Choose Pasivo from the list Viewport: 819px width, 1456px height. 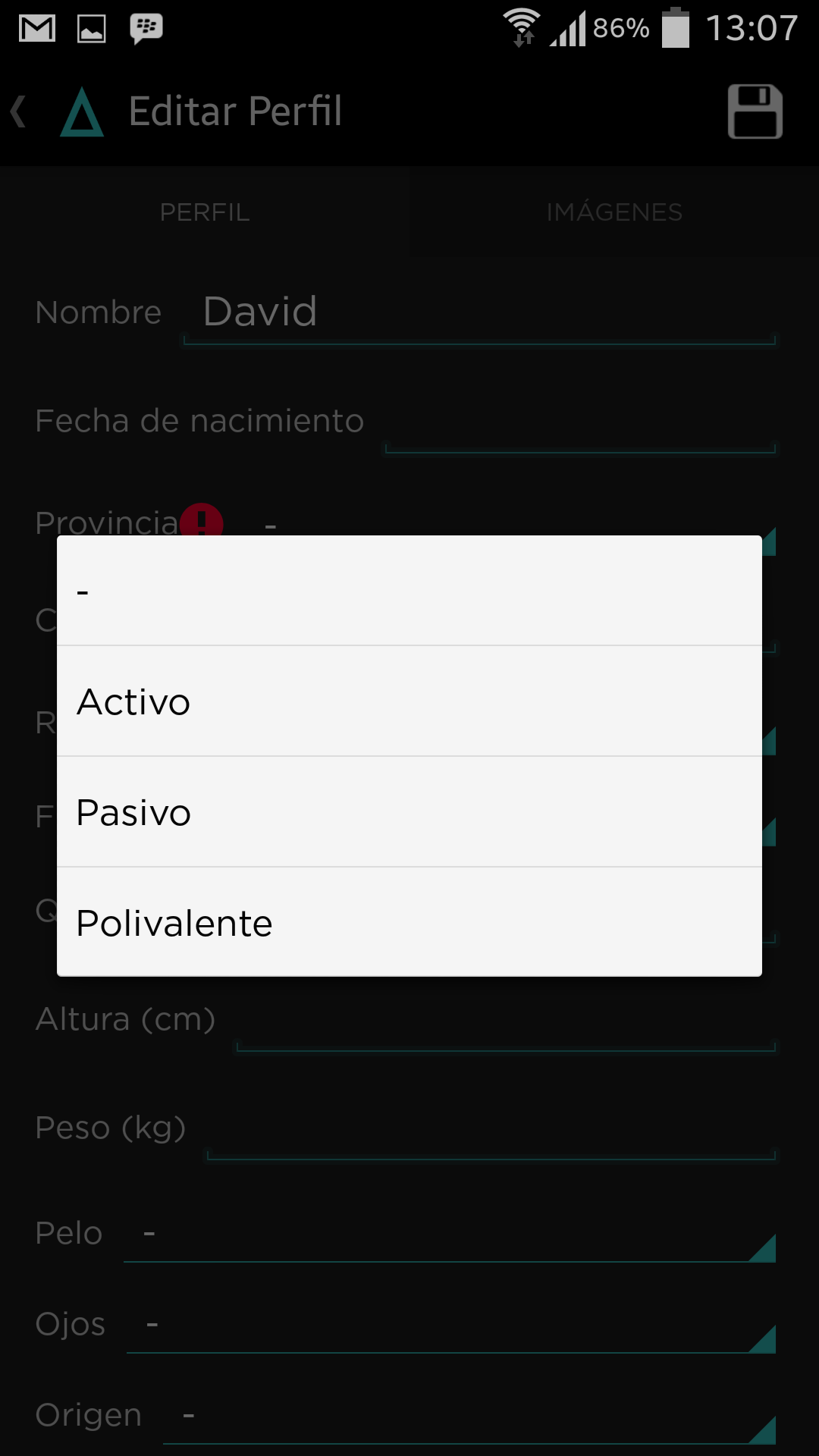coord(409,812)
